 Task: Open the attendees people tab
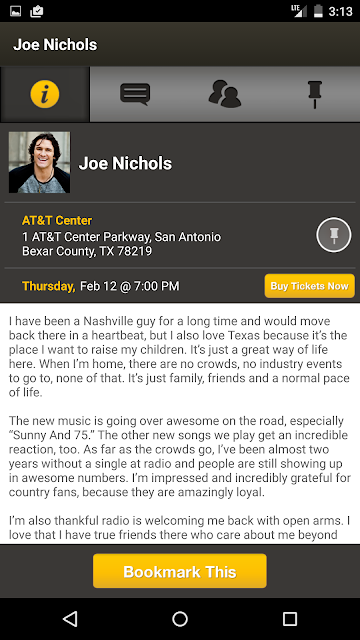(225, 94)
